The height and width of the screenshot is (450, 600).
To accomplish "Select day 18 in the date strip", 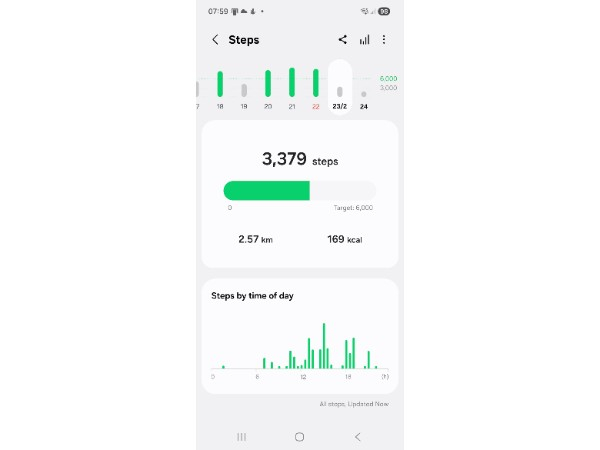I will pyautogui.click(x=220, y=88).
